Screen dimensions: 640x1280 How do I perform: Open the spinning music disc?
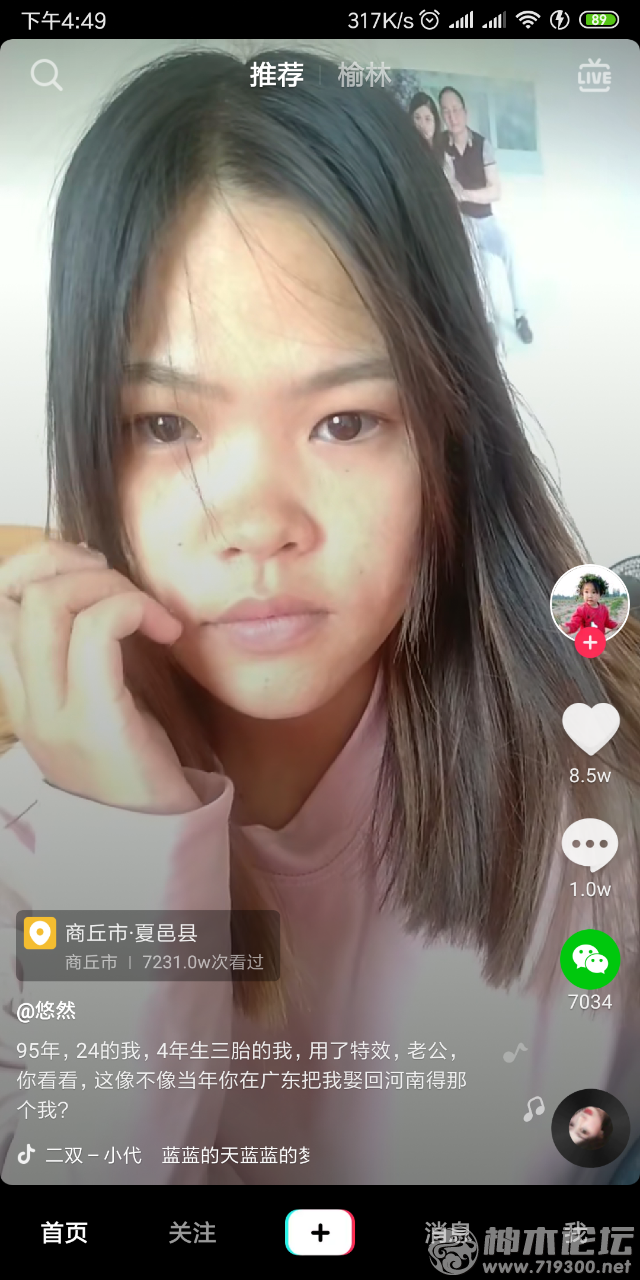pos(591,1128)
